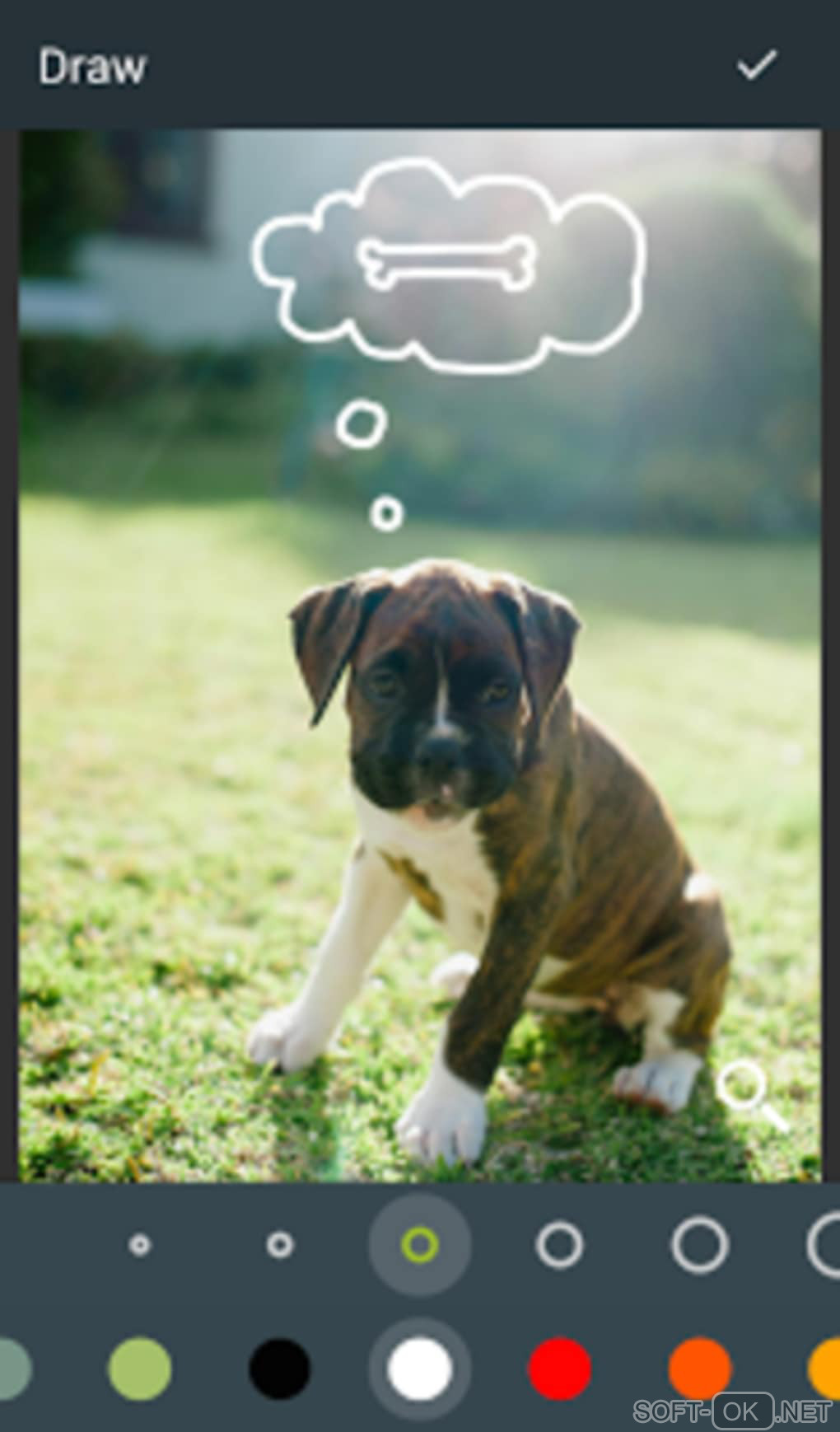Select the smallest brush size

(x=140, y=1244)
